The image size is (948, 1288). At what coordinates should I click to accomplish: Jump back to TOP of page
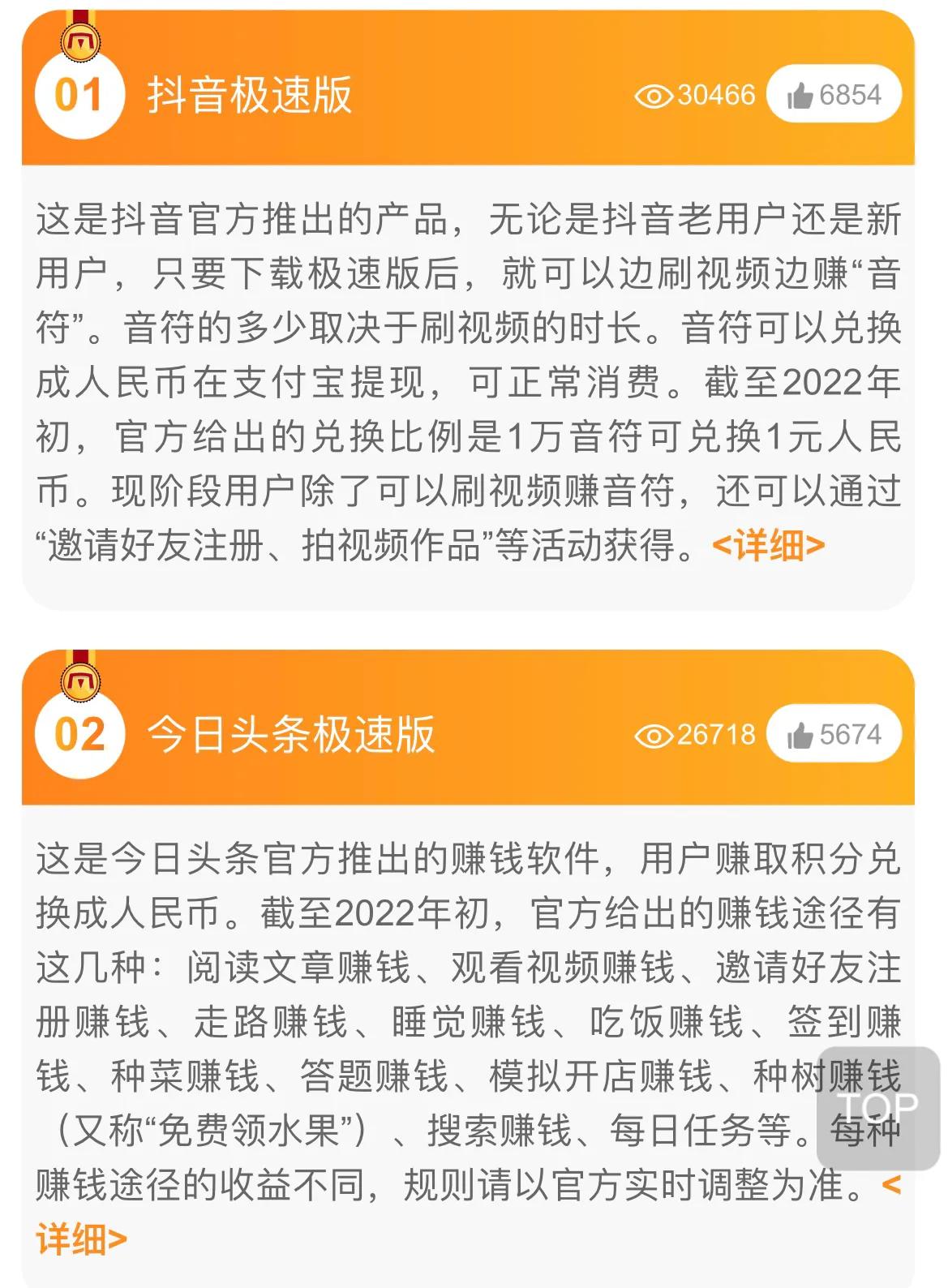tap(878, 1108)
